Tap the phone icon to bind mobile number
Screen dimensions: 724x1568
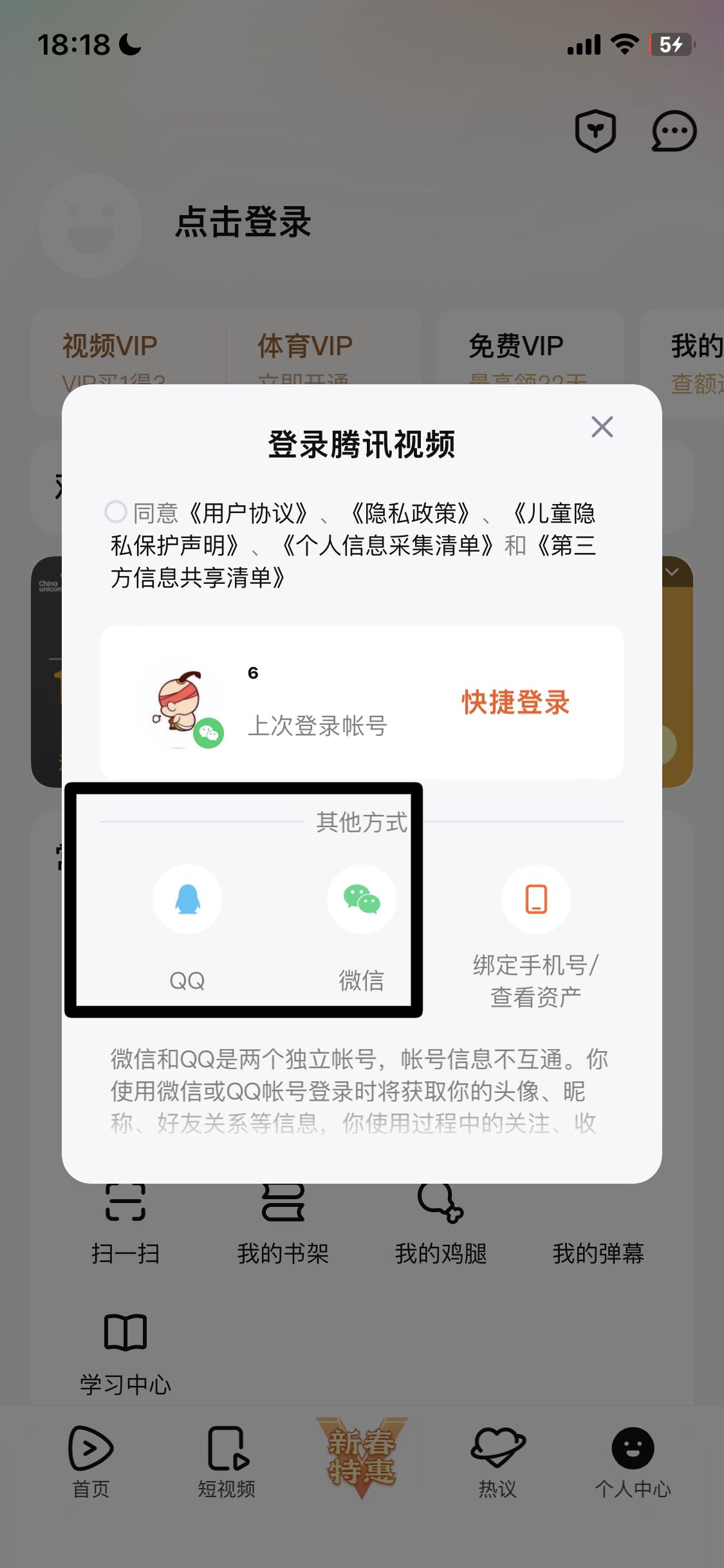pyautogui.click(x=536, y=899)
